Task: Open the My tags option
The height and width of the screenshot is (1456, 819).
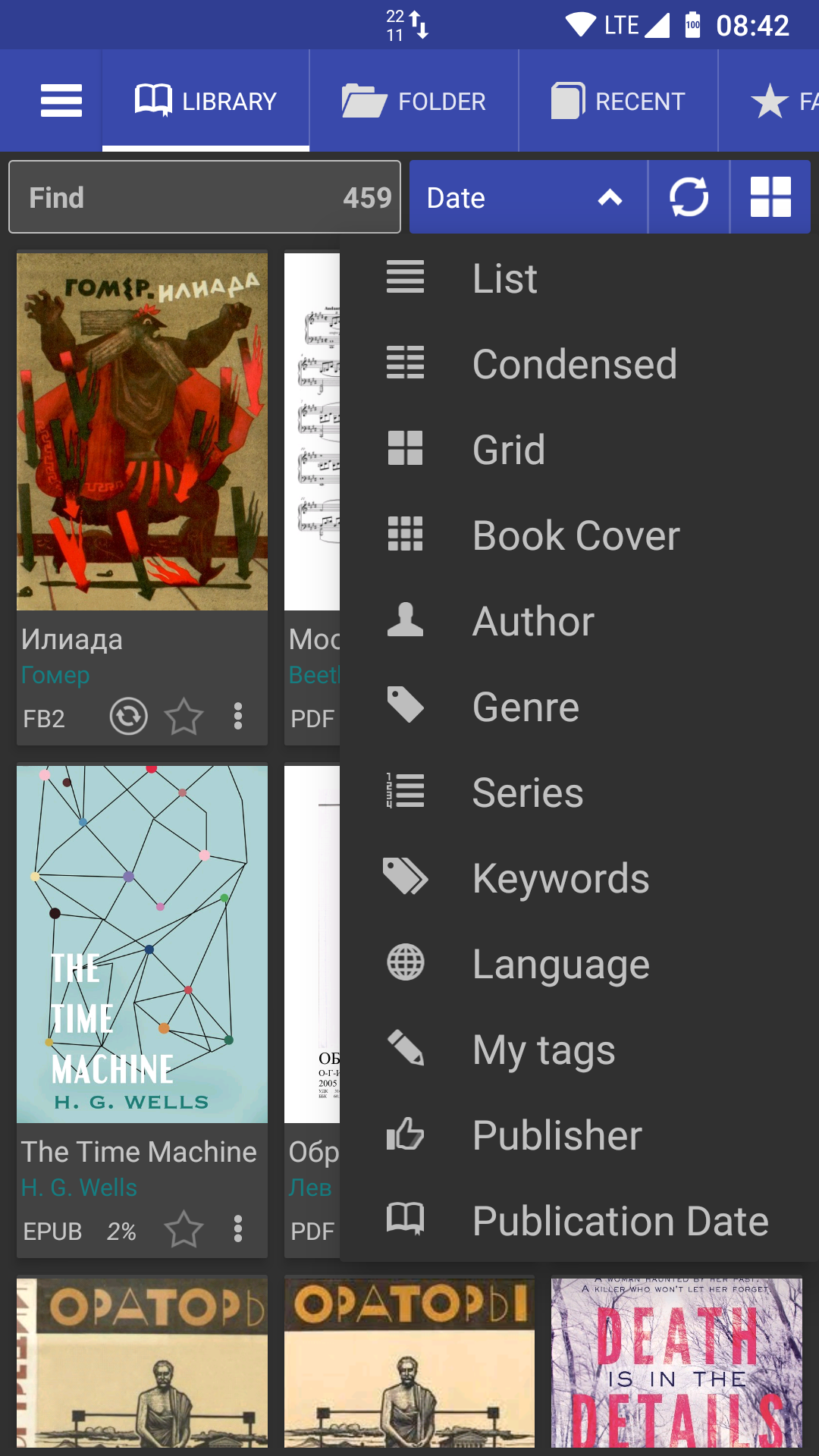Action: [543, 1050]
